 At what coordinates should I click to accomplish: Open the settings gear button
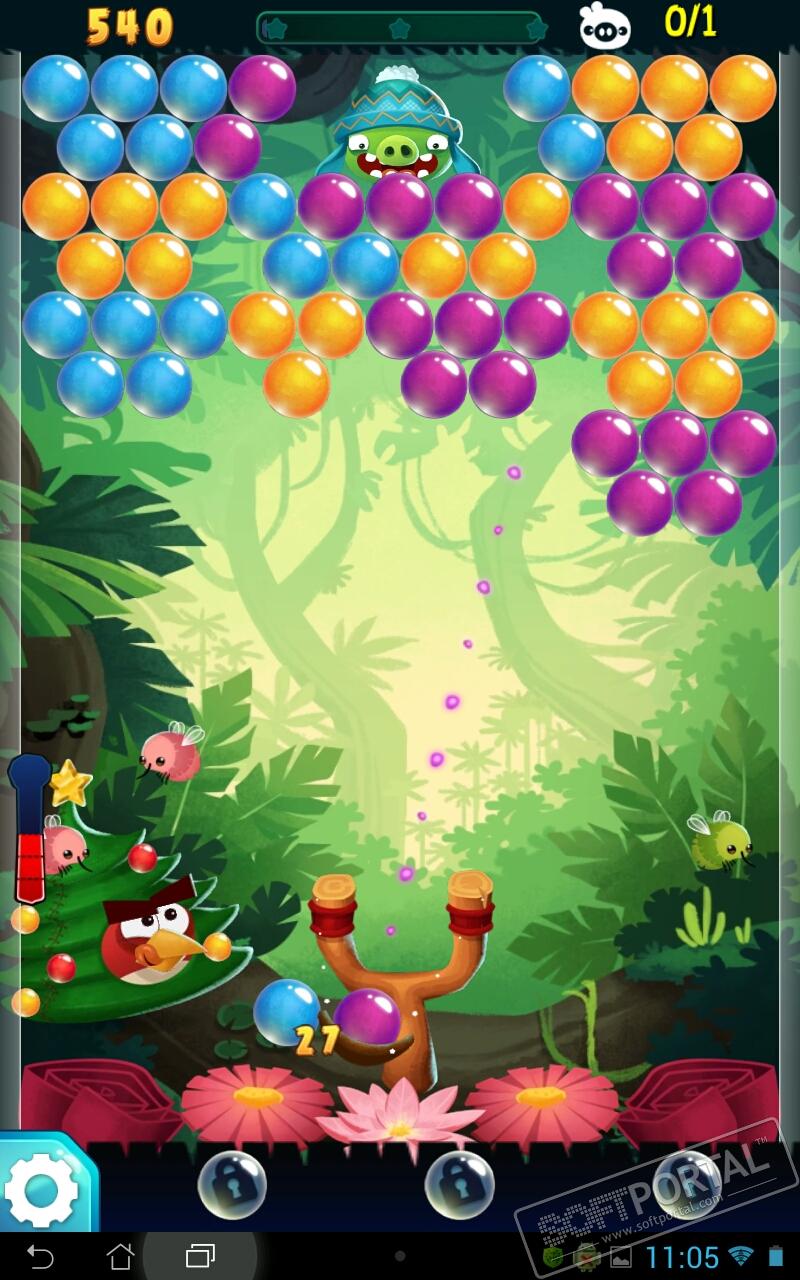[42, 1188]
